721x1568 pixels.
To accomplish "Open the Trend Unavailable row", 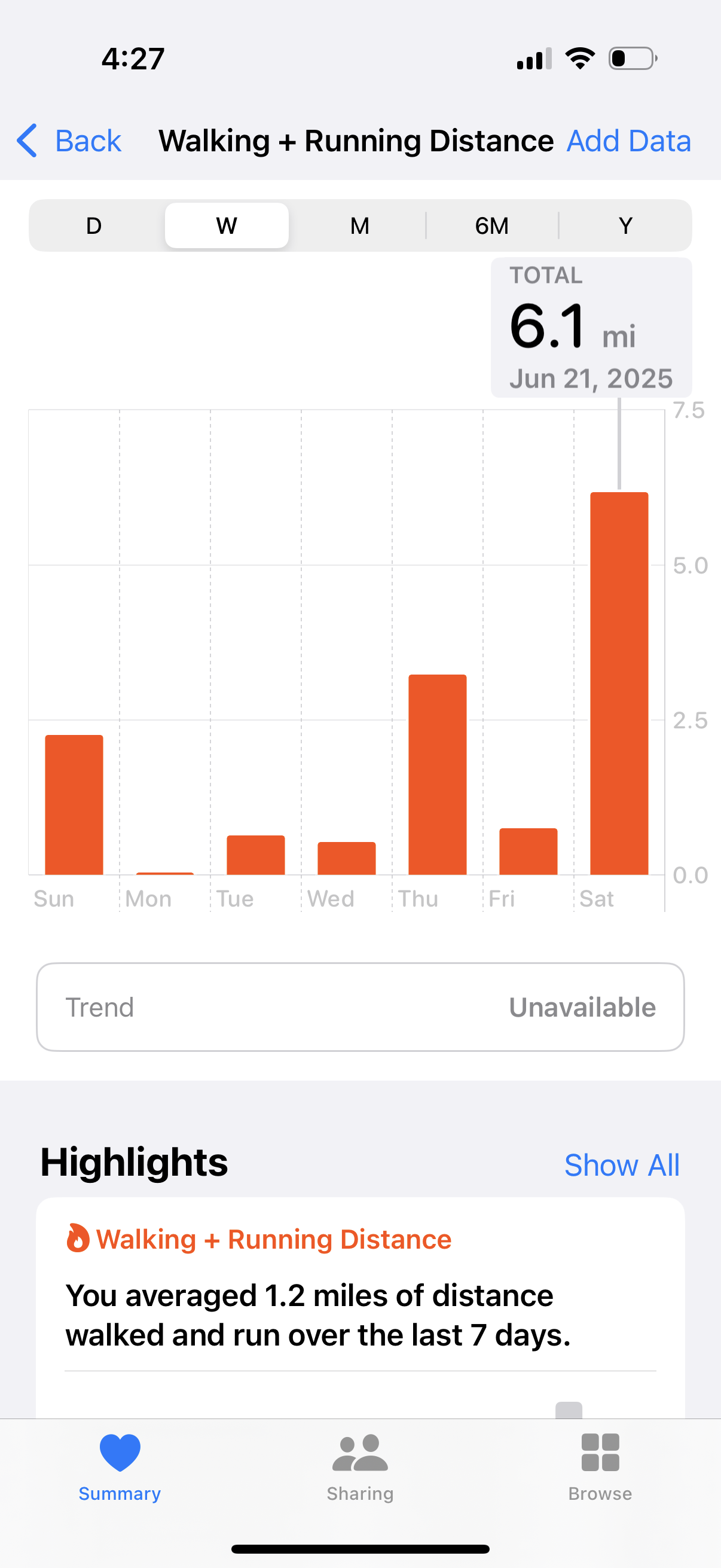I will (x=360, y=1007).
